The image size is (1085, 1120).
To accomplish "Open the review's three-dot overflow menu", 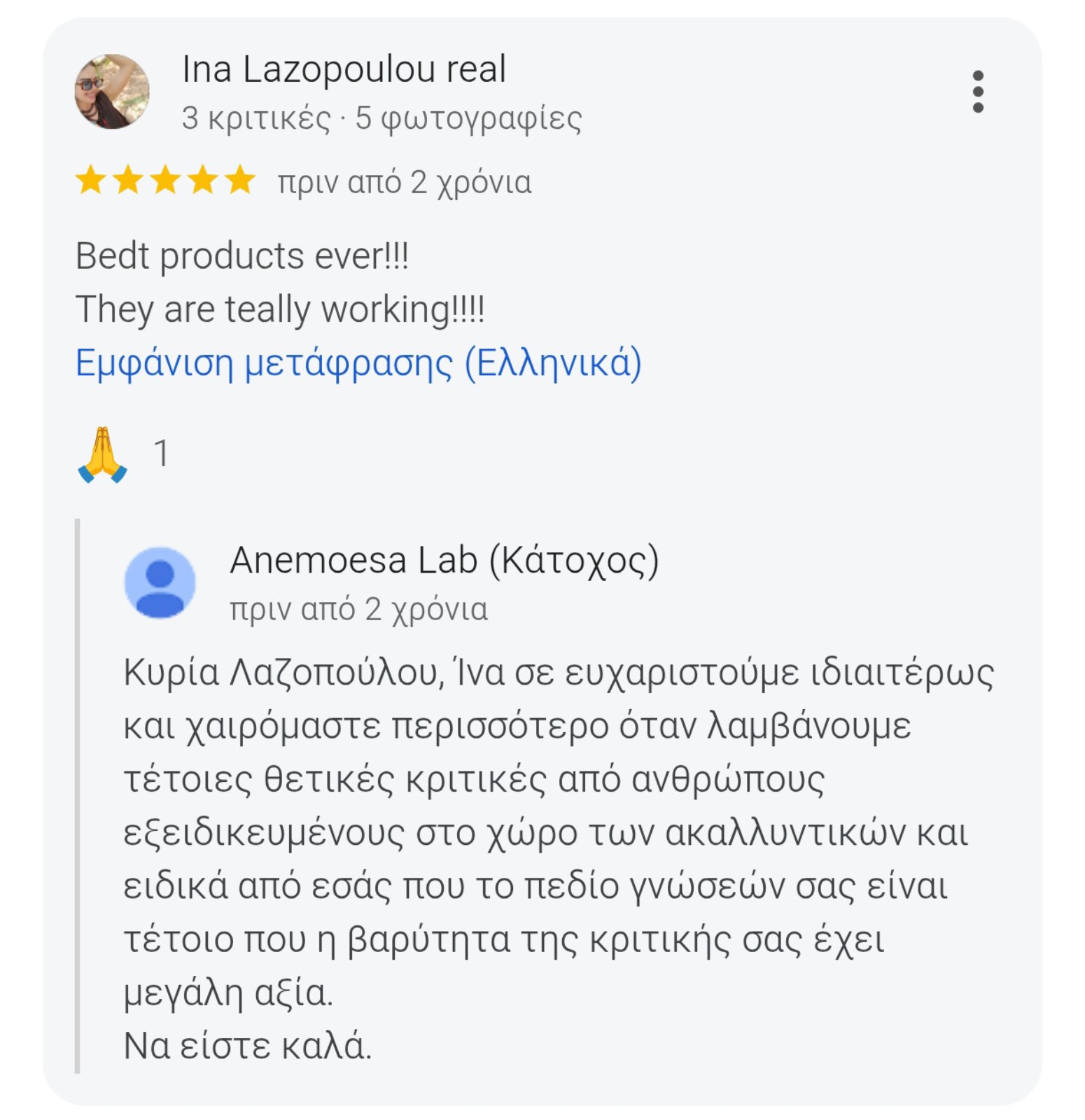I will coord(977,91).
